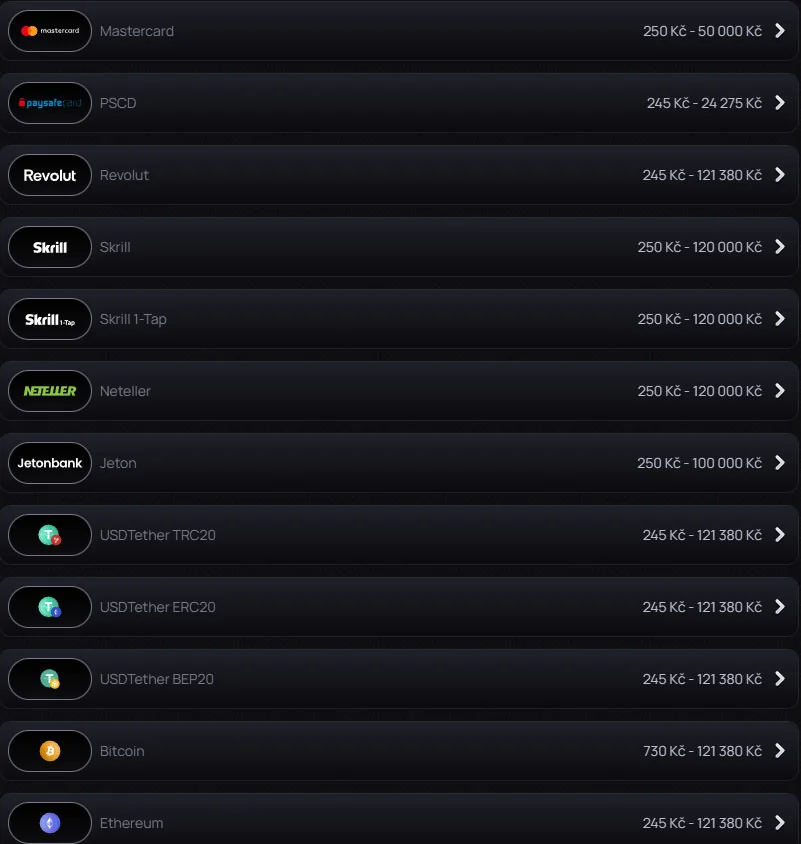Select the Neteller logo icon

click(49, 391)
